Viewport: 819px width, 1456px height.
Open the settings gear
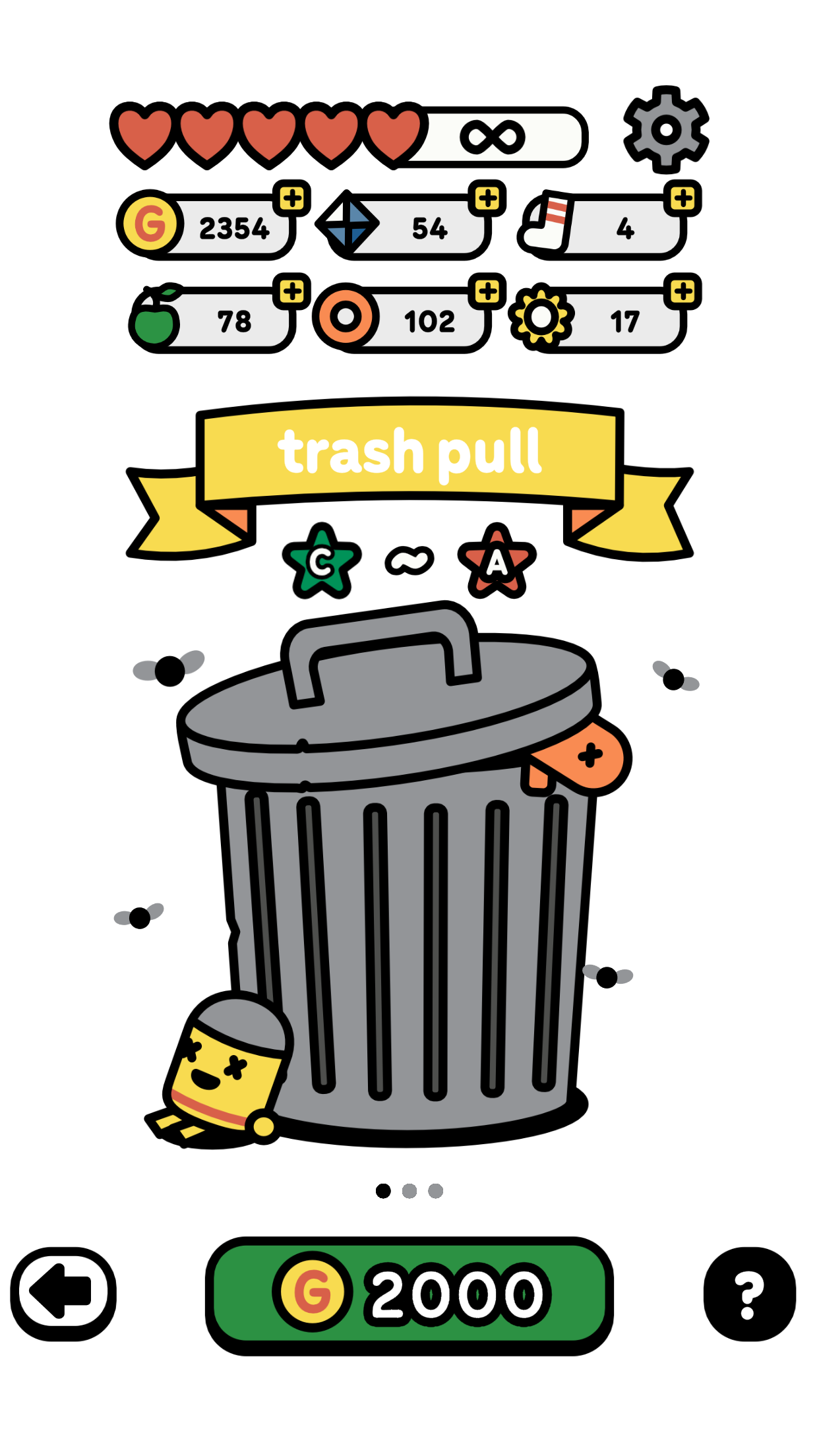point(666,130)
